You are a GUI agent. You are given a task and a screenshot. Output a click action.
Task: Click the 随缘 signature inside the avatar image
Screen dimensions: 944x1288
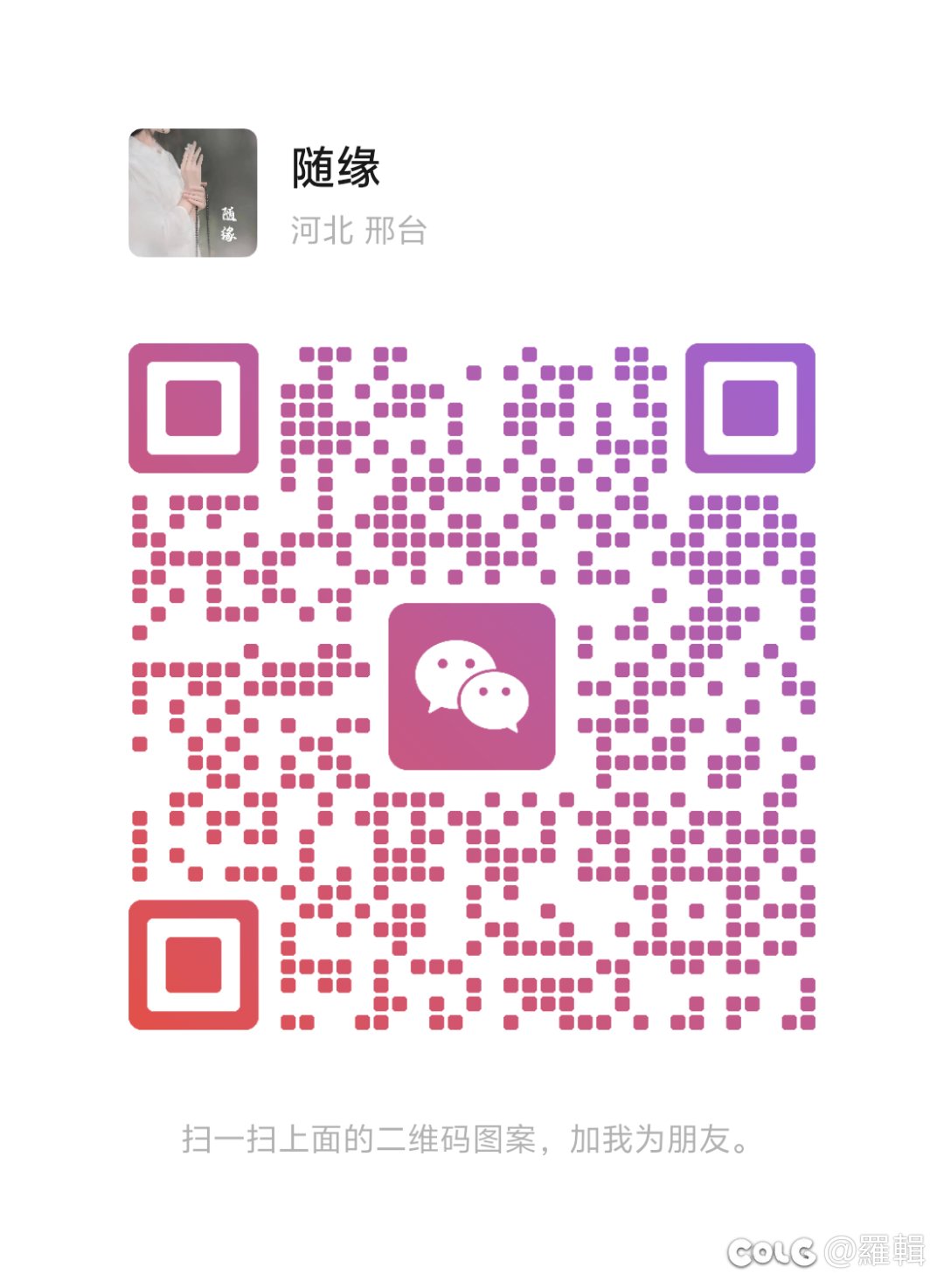pos(229,223)
